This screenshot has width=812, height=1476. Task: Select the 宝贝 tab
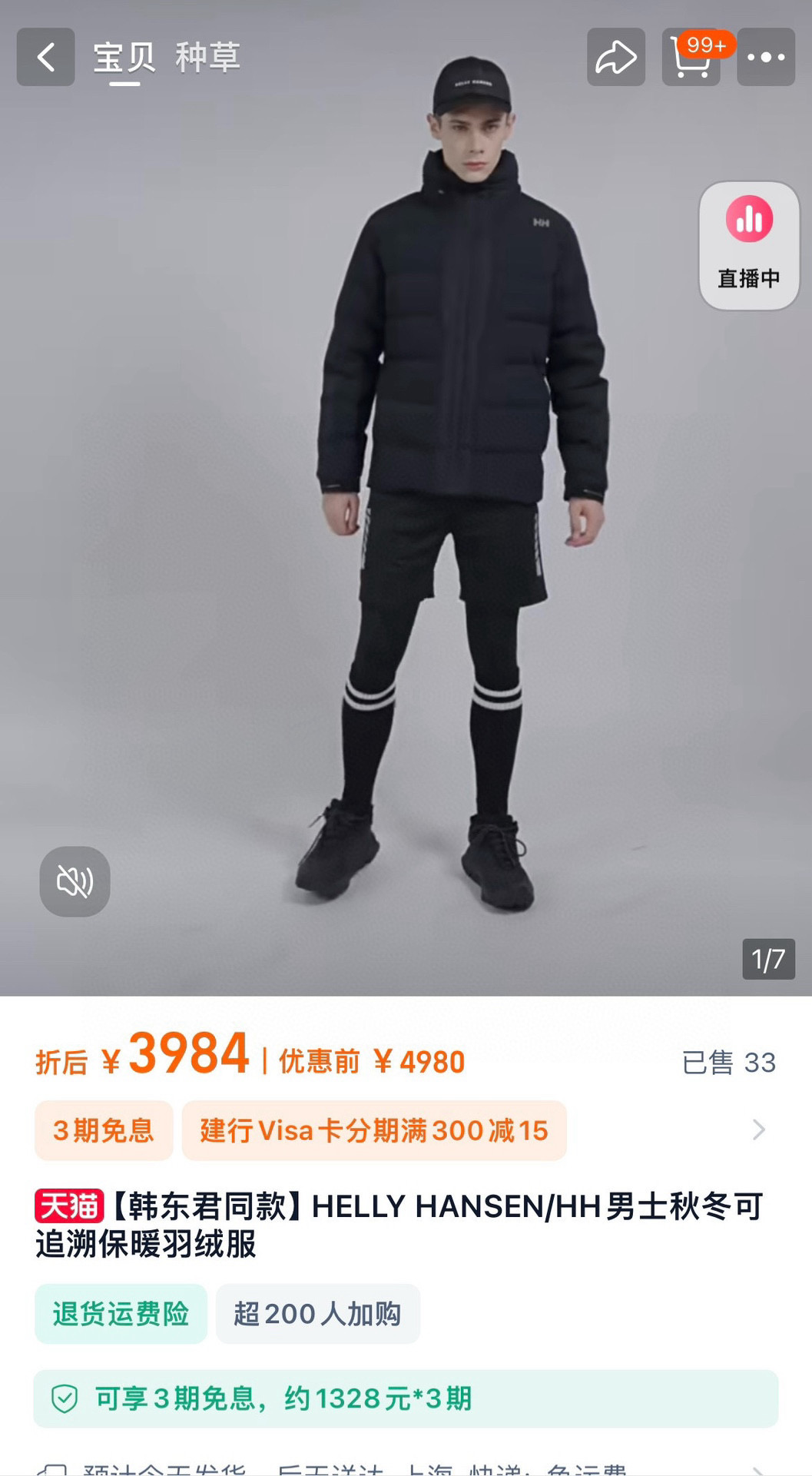[124, 58]
